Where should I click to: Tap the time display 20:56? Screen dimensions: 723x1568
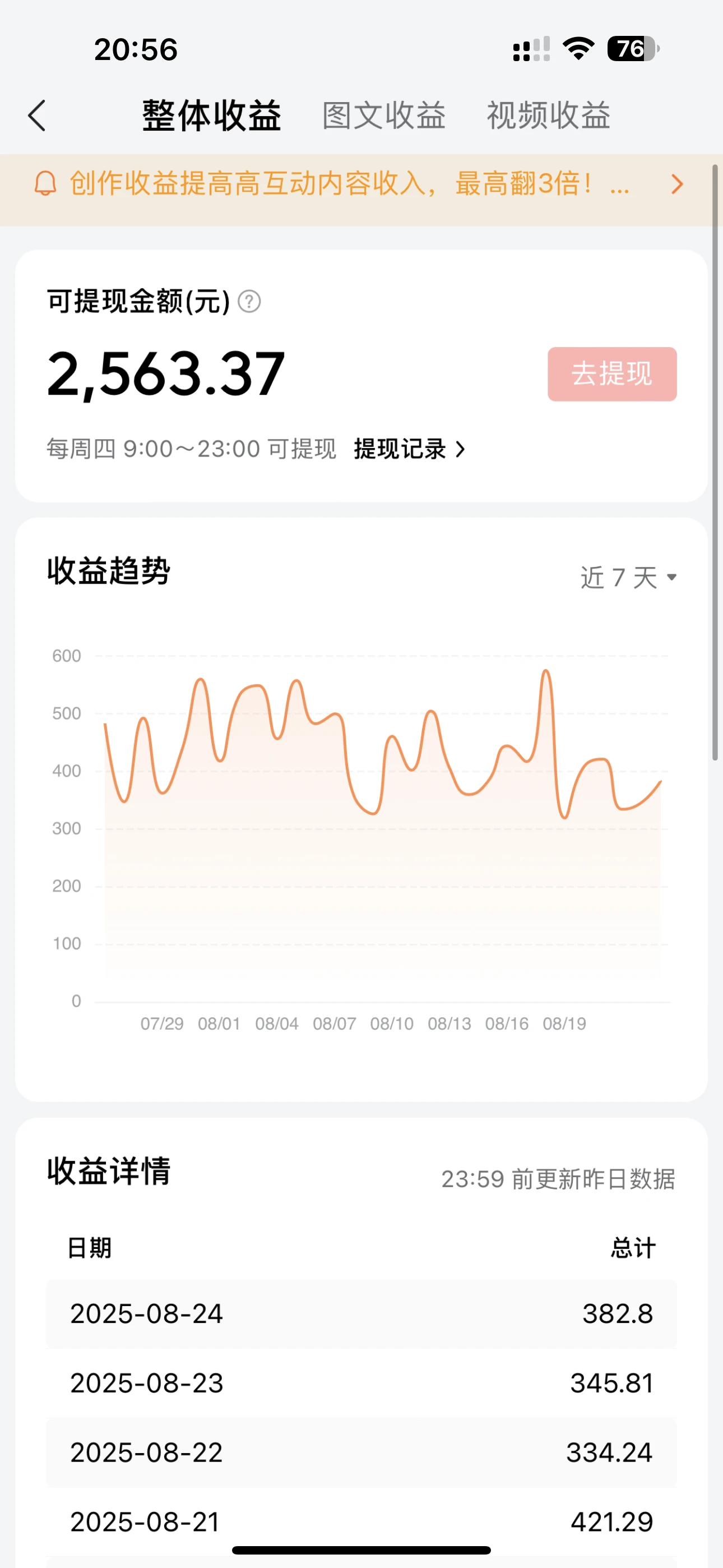click(x=135, y=50)
